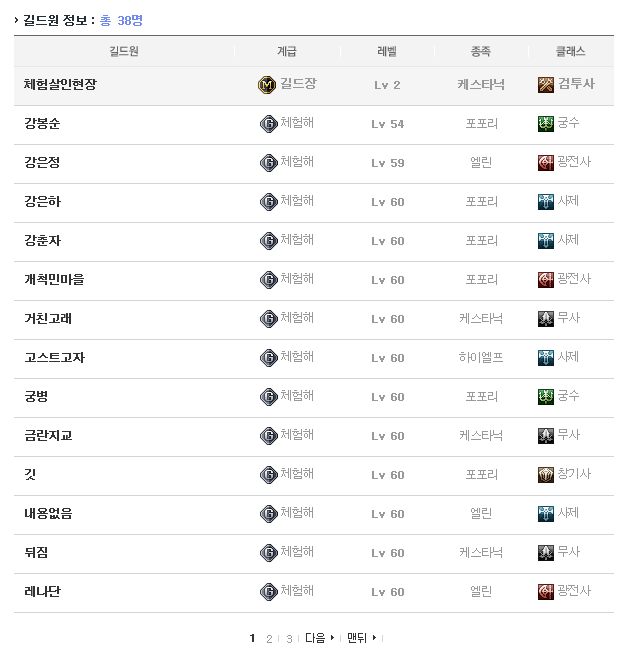Open page 3 of the member list

click(x=289, y=638)
